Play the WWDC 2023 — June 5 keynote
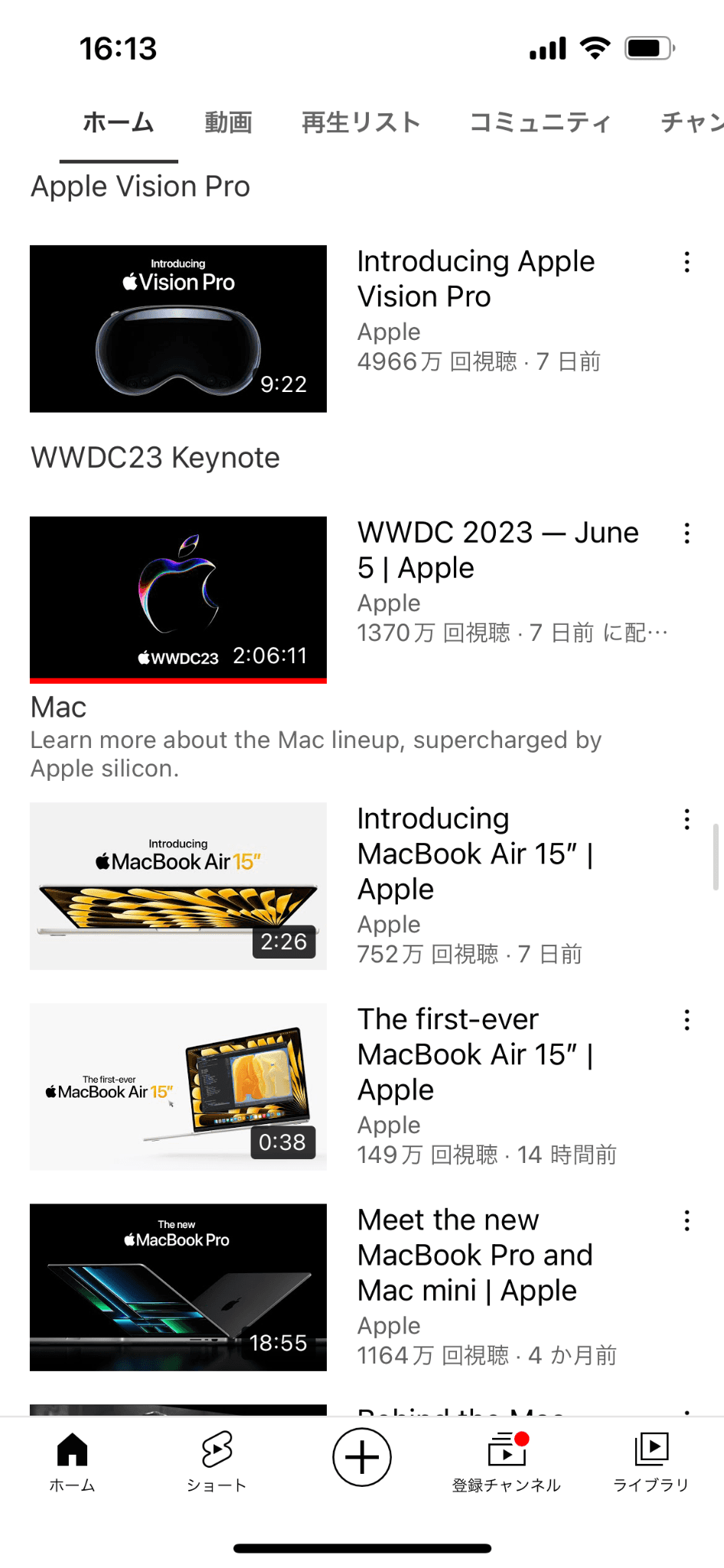This screenshot has height=1568, width=724. [x=178, y=599]
